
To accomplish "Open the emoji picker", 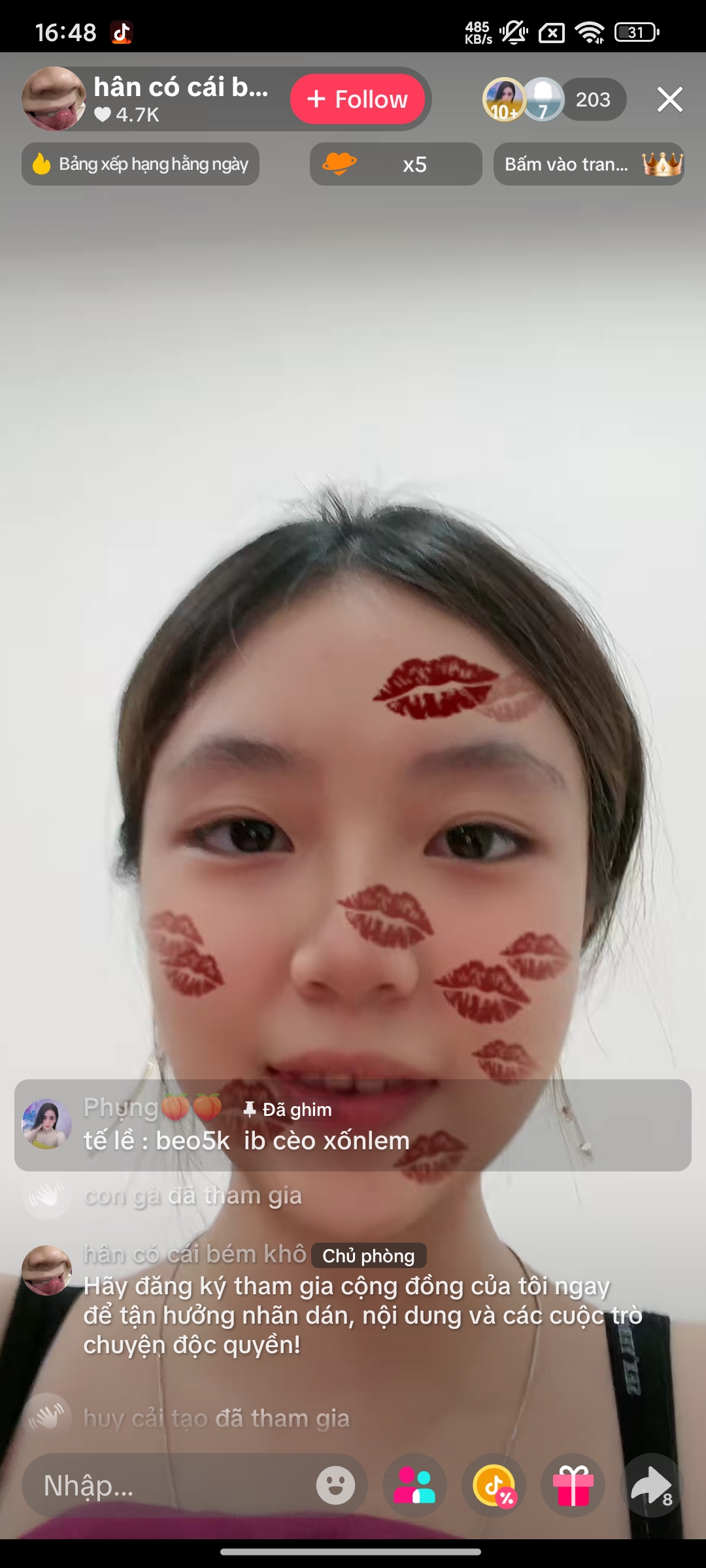I will click(335, 1486).
